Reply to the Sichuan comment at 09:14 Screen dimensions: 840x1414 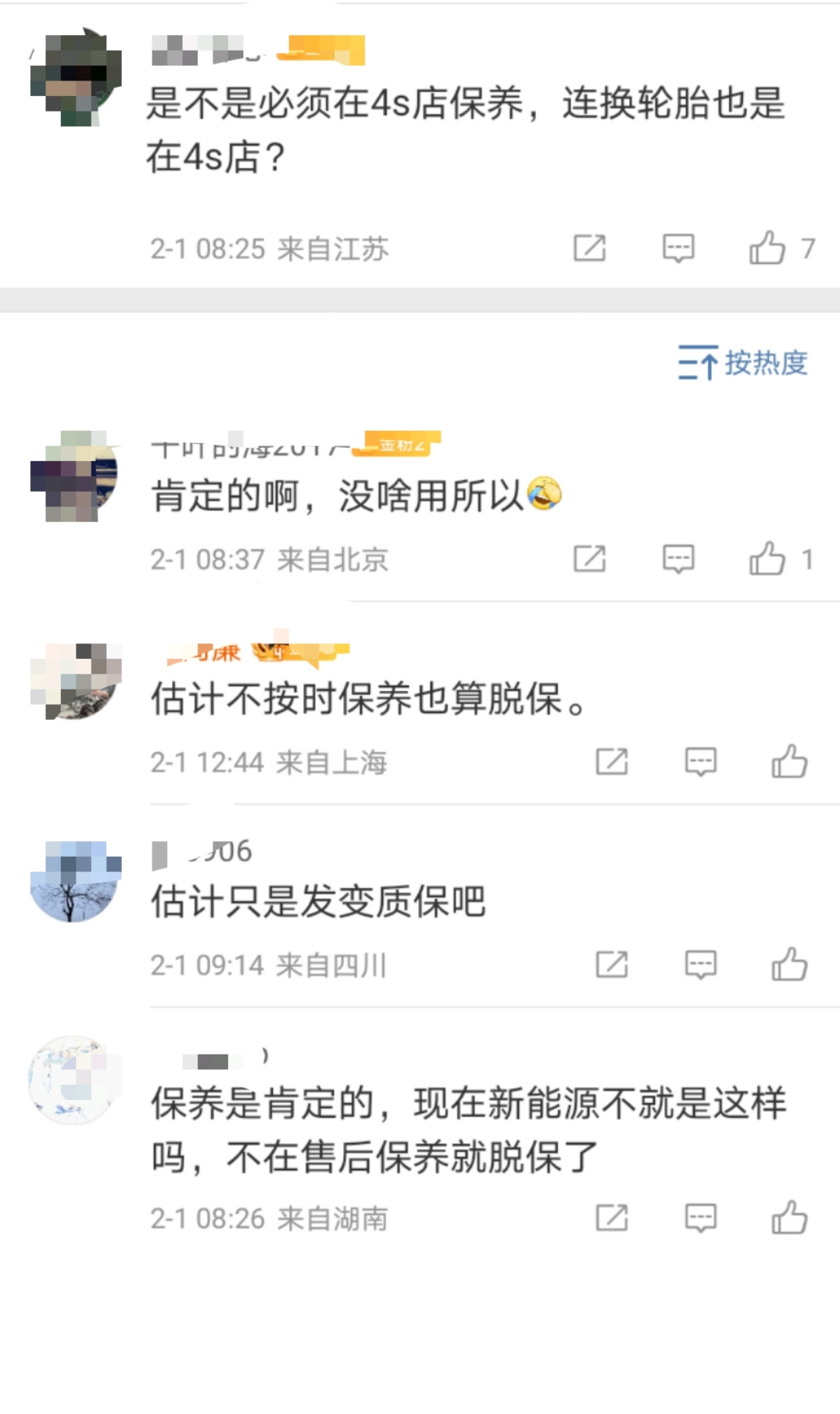tap(700, 965)
